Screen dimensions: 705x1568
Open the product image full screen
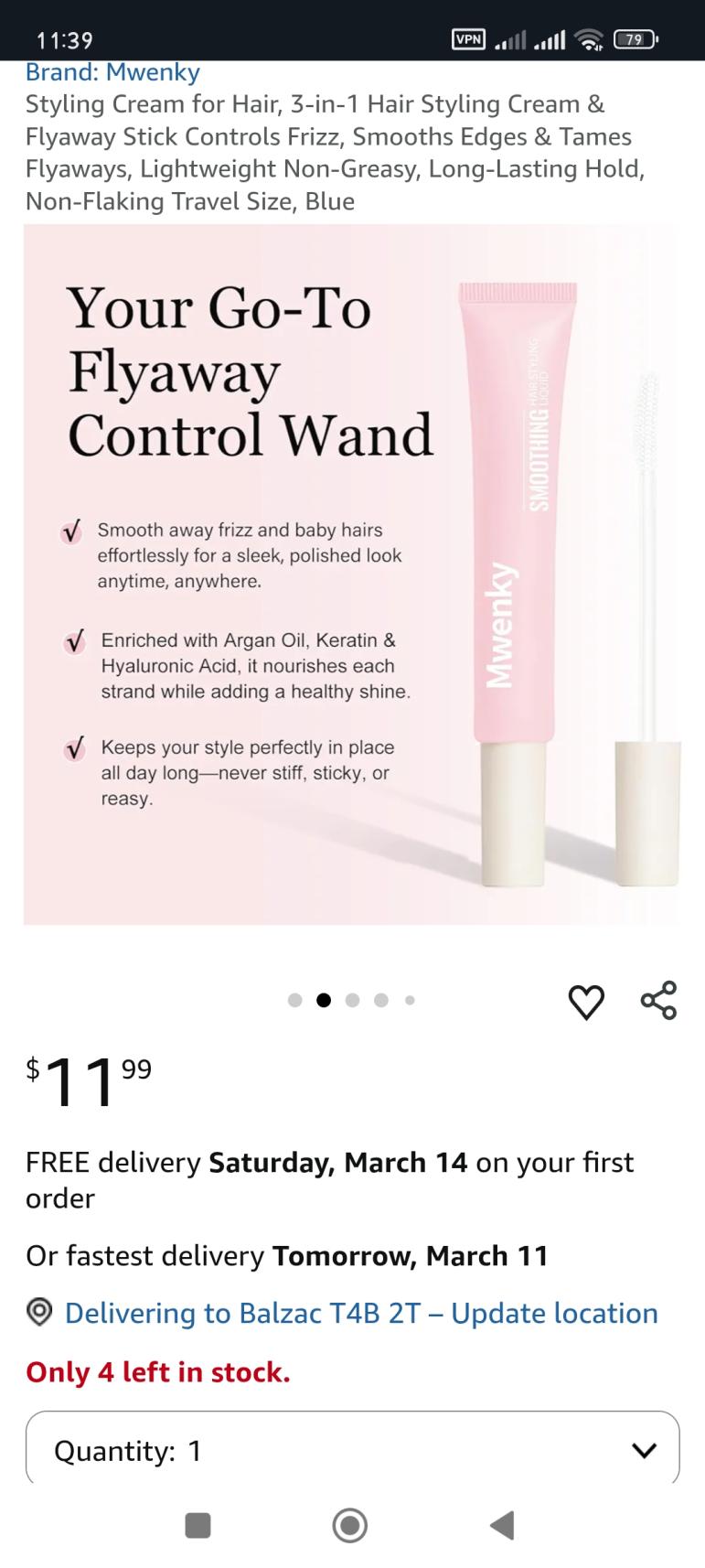[351, 574]
